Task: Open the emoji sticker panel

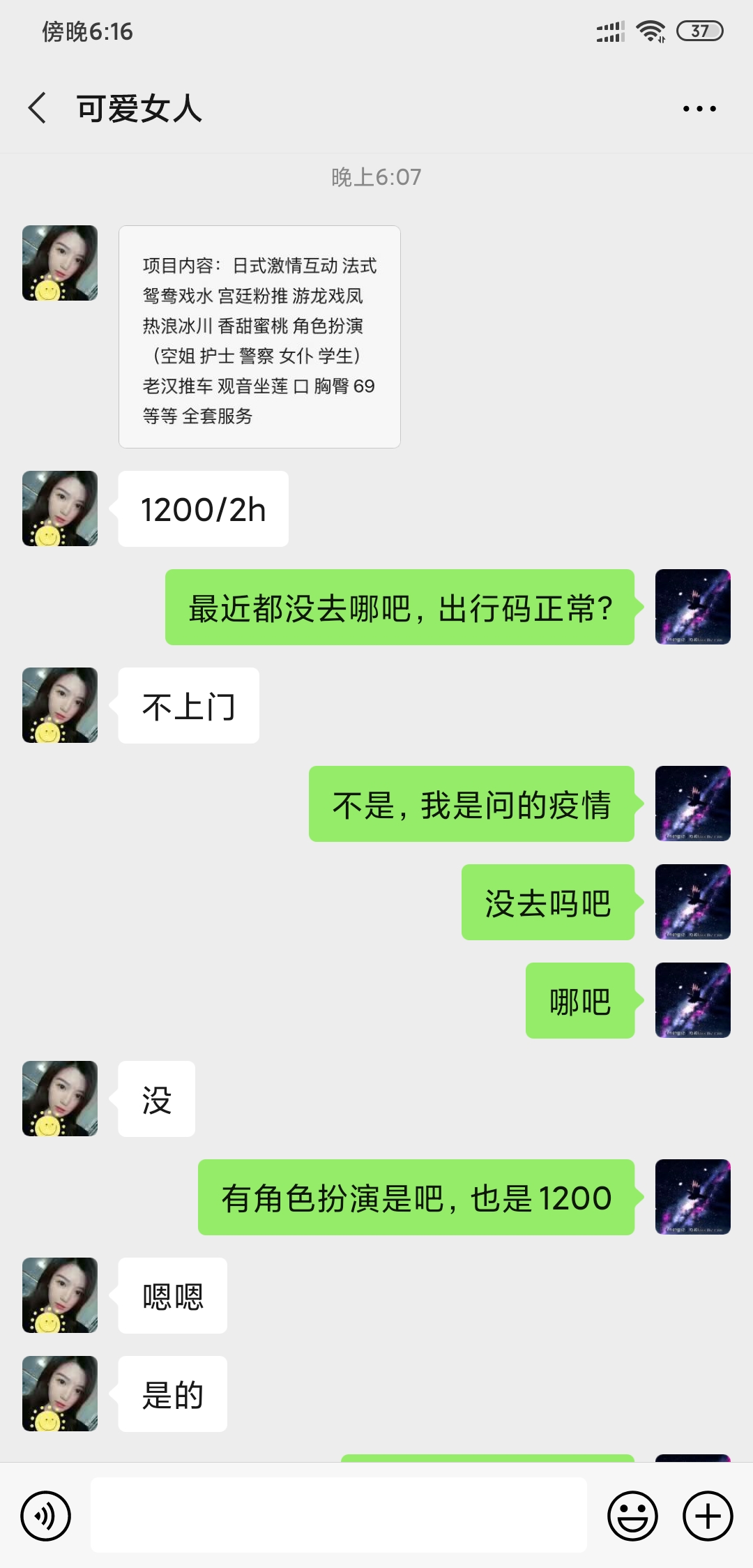Action: point(632,1516)
